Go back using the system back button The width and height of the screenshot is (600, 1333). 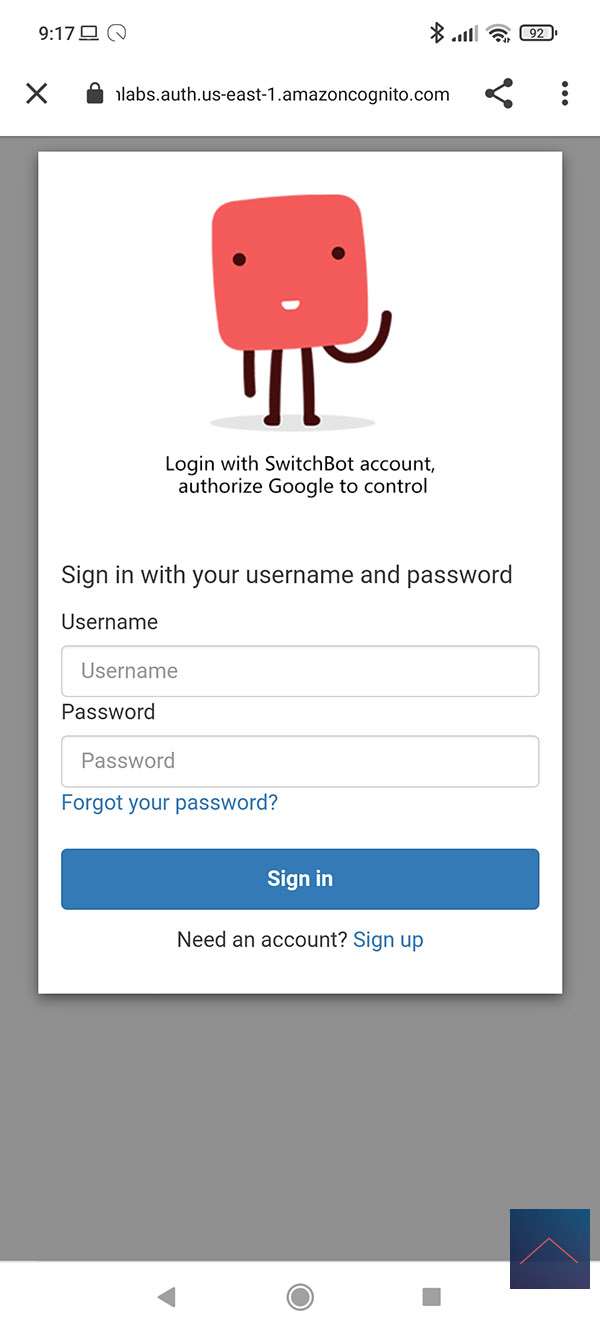point(166,1297)
